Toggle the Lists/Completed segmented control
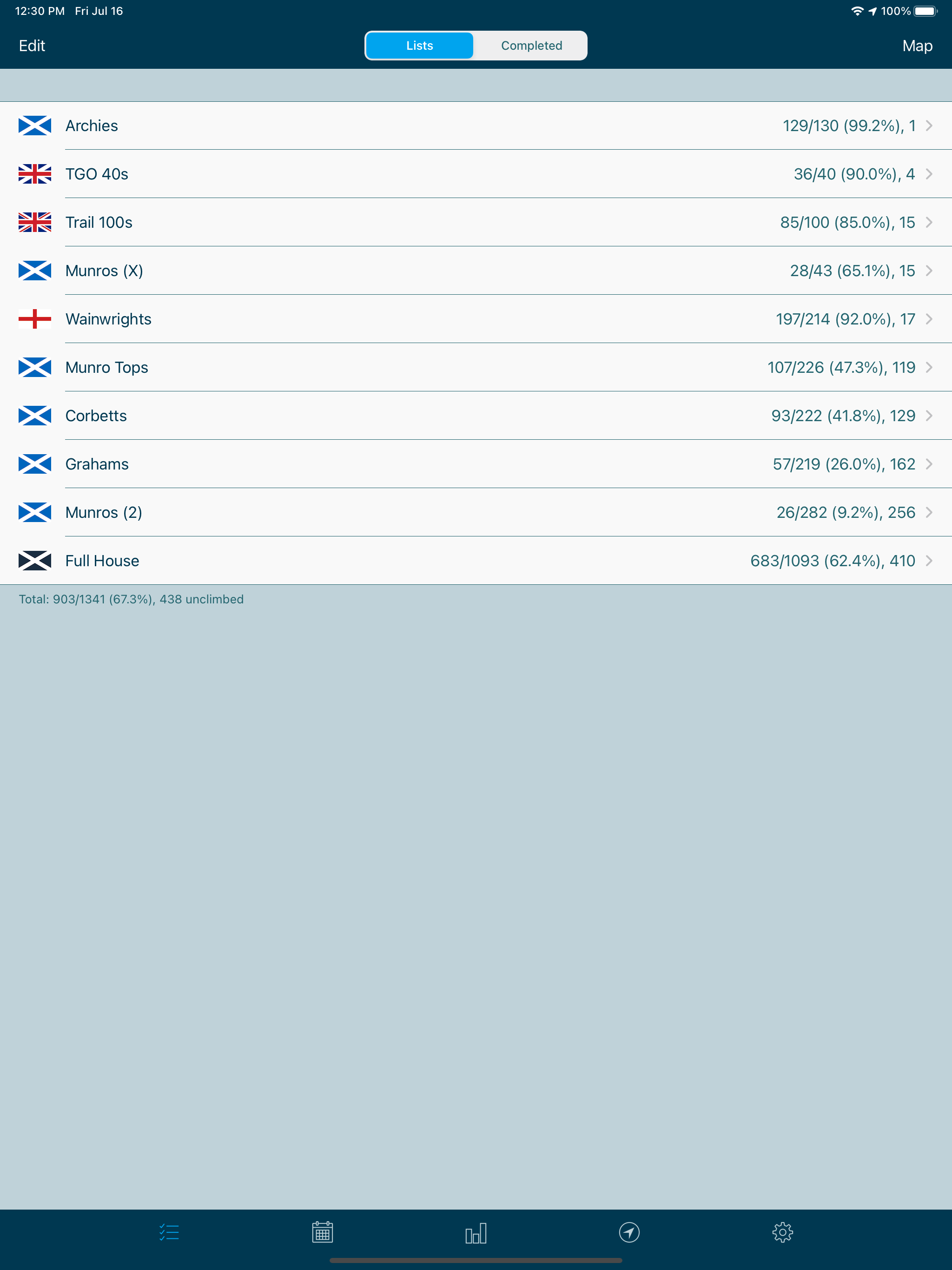The image size is (952, 1270). [476, 46]
